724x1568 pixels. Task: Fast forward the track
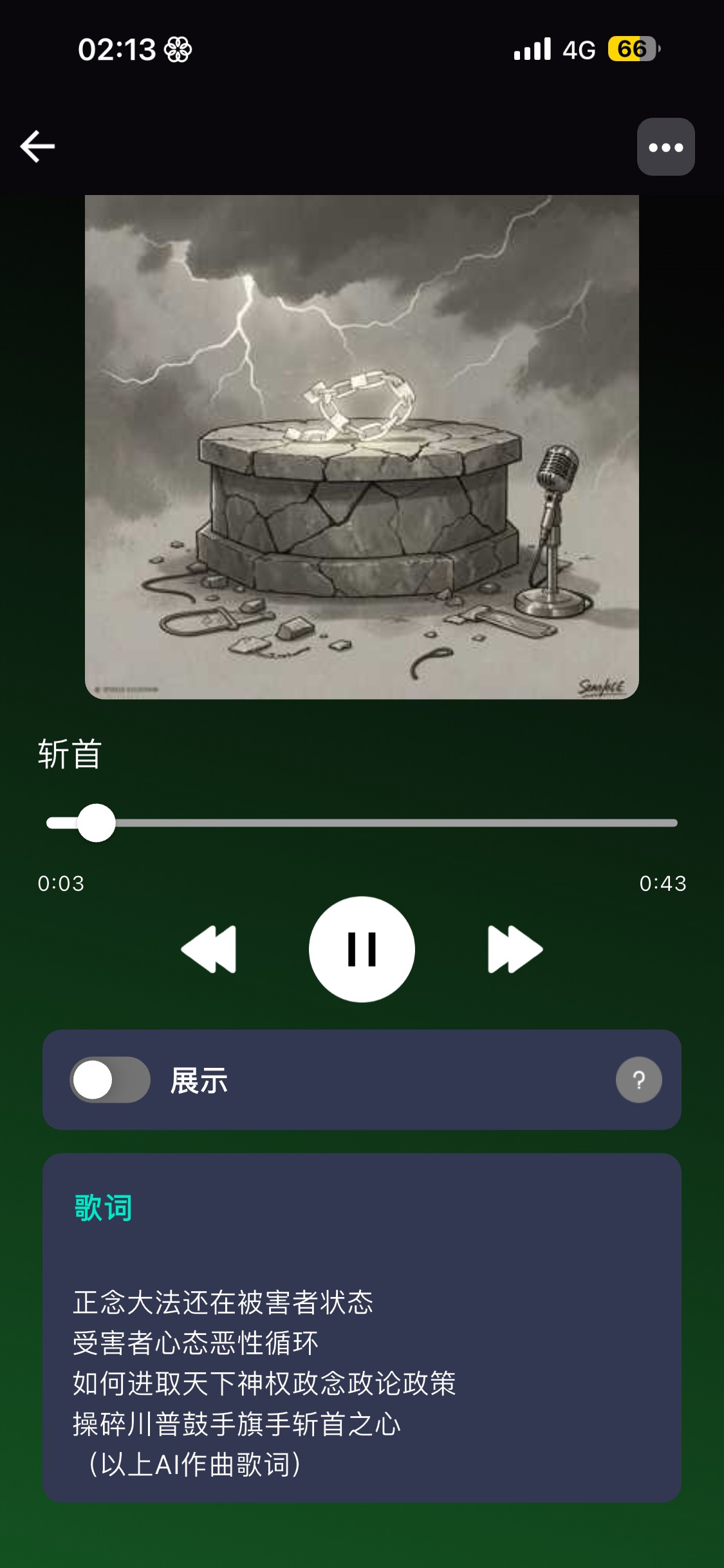click(515, 949)
